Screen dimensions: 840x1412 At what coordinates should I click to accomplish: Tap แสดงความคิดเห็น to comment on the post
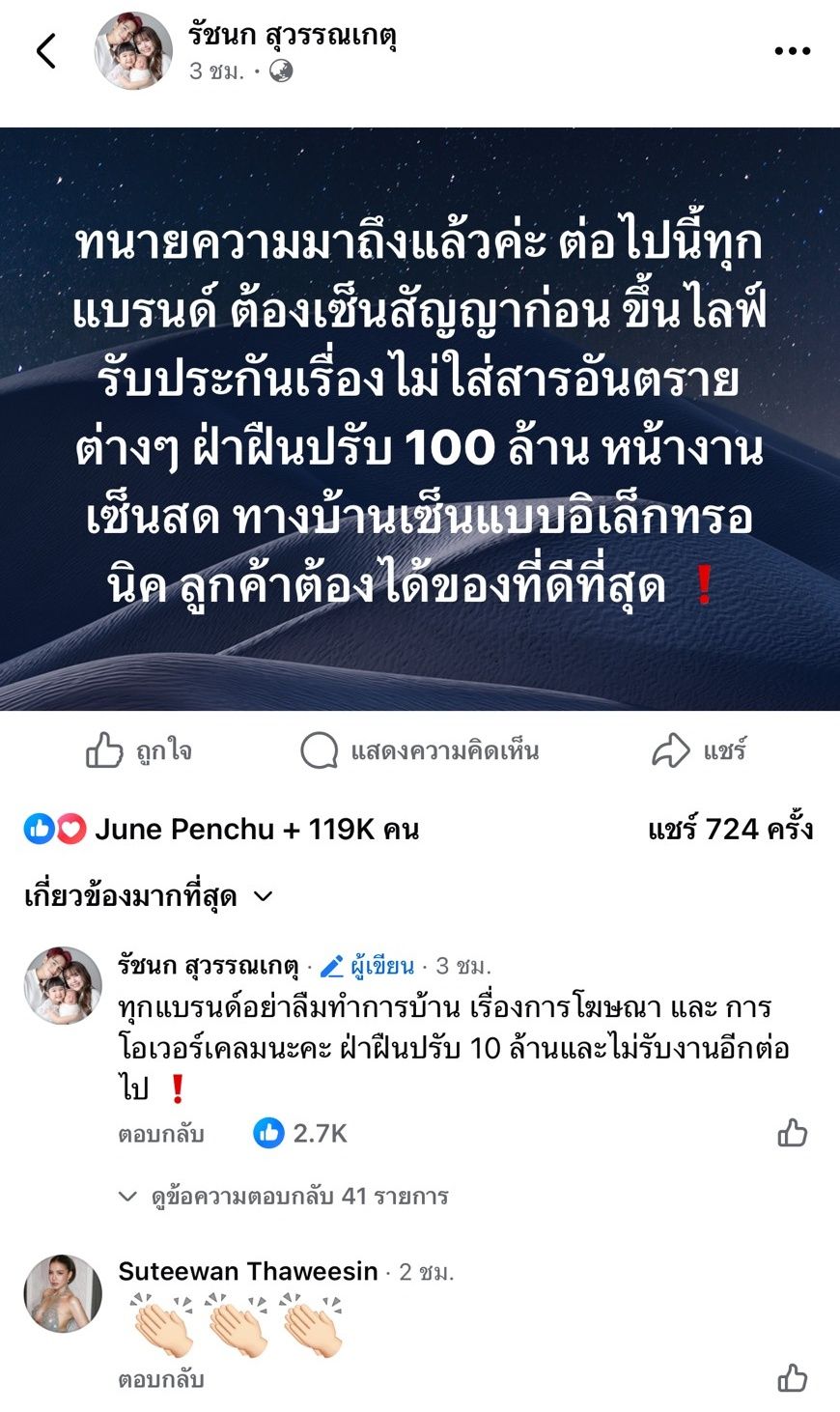[x=419, y=751]
